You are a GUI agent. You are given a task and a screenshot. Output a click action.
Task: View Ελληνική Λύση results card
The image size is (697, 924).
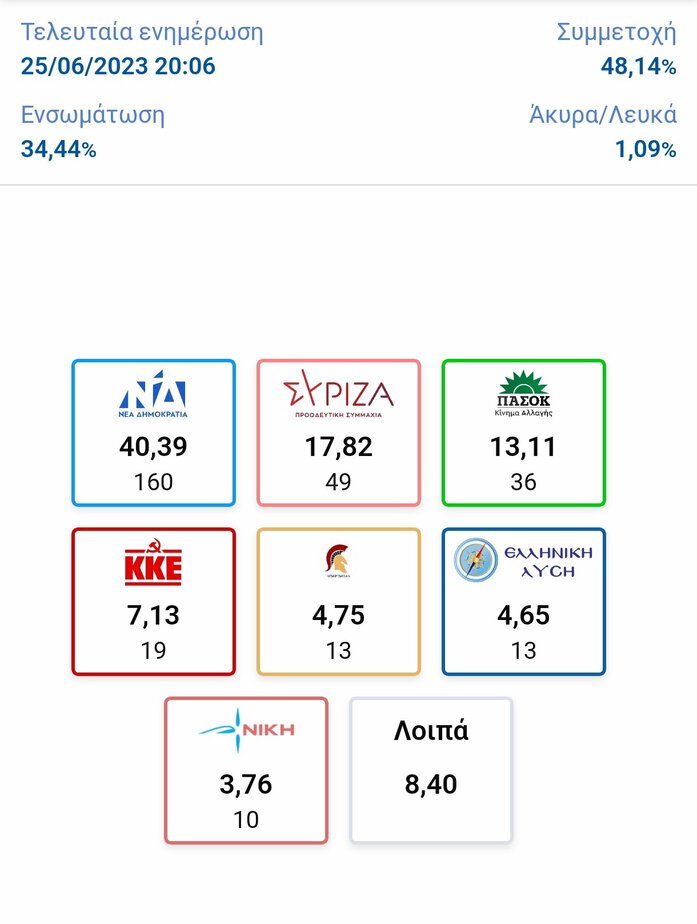tap(523, 601)
